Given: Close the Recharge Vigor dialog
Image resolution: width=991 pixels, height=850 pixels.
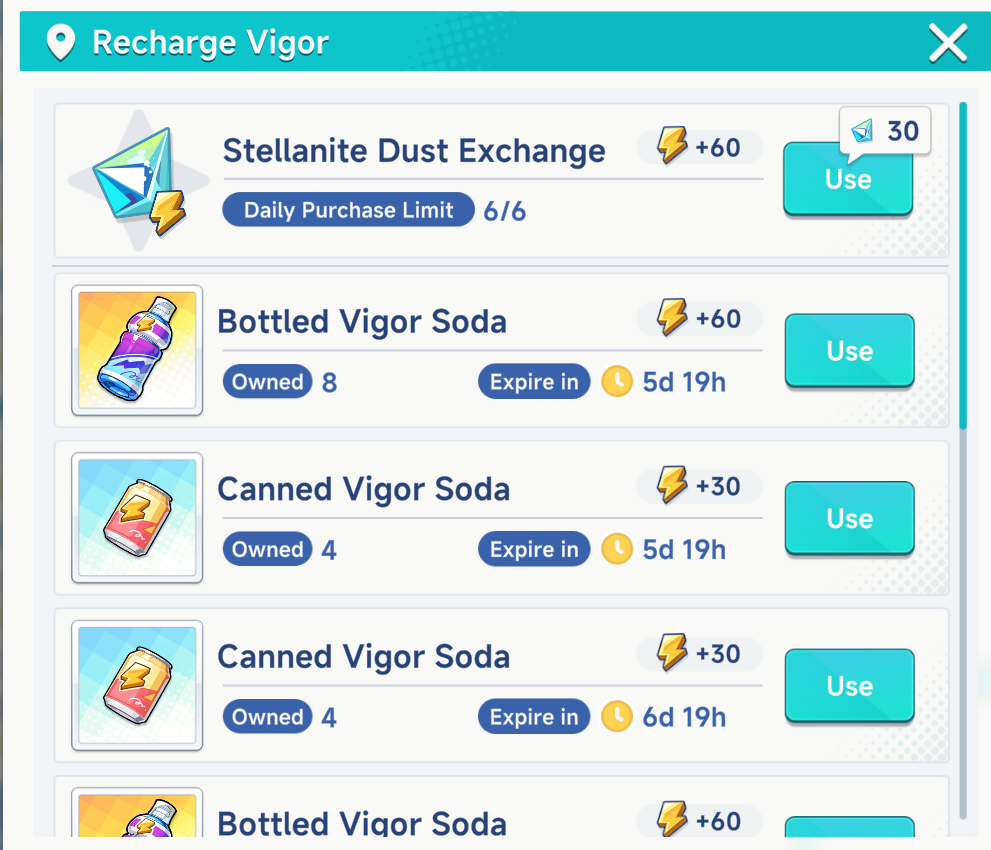Looking at the screenshot, I should [x=947, y=43].
